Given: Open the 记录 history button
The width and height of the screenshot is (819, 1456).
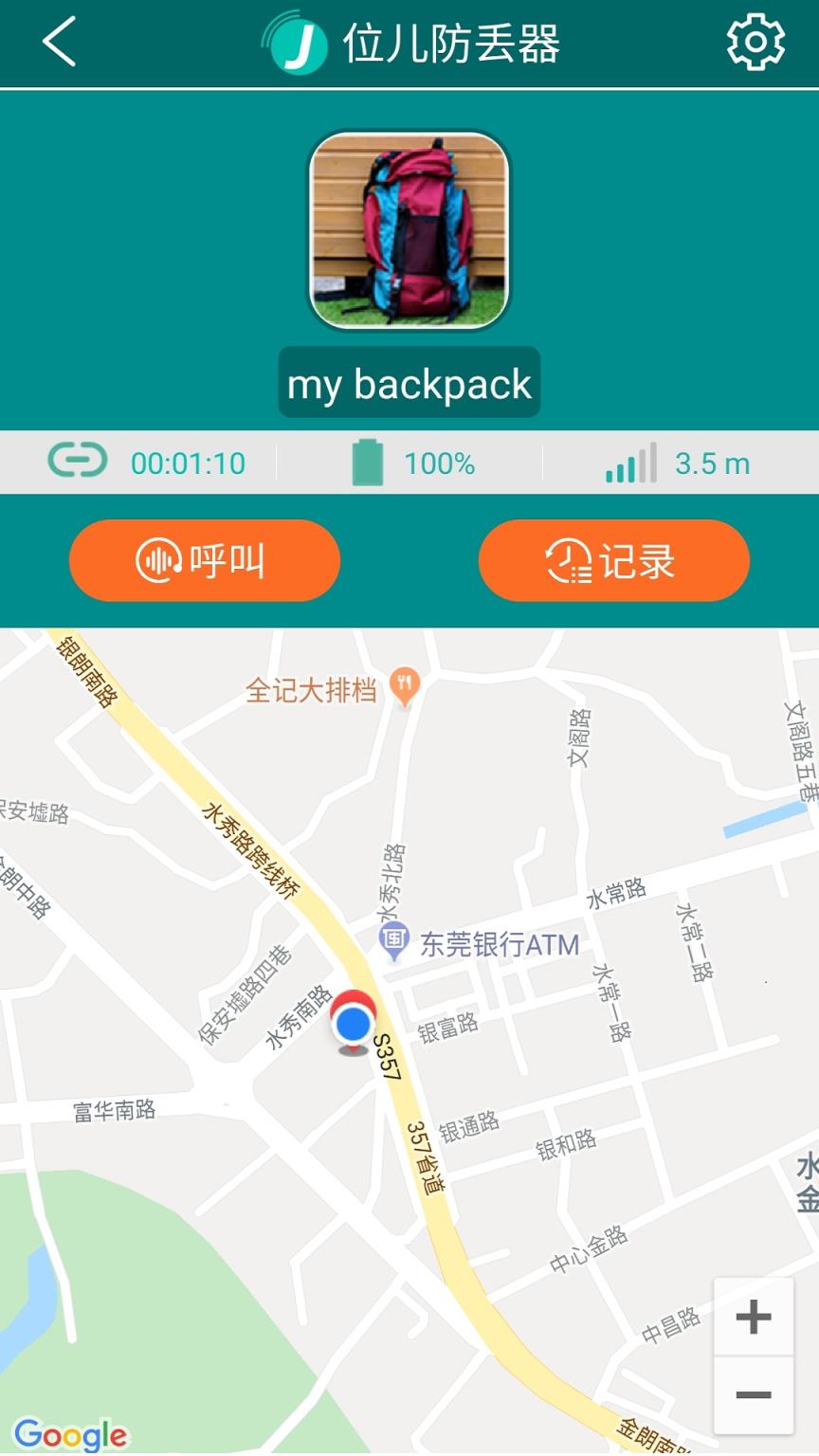Looking at the screenshot, I should tap(613, 560).
